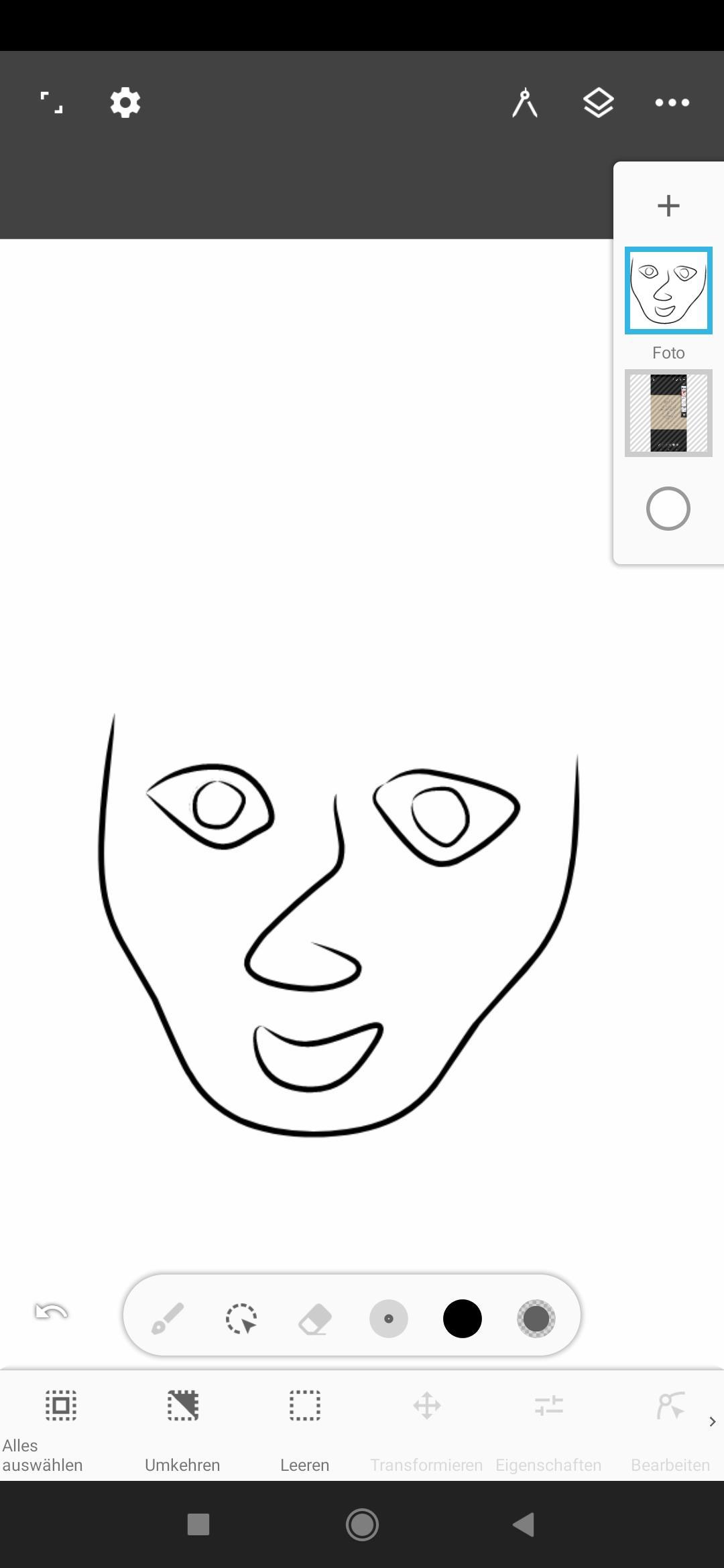Open the brush opacity control
This screenshot has width=724, height=1568.
[x=536, y=1318]
